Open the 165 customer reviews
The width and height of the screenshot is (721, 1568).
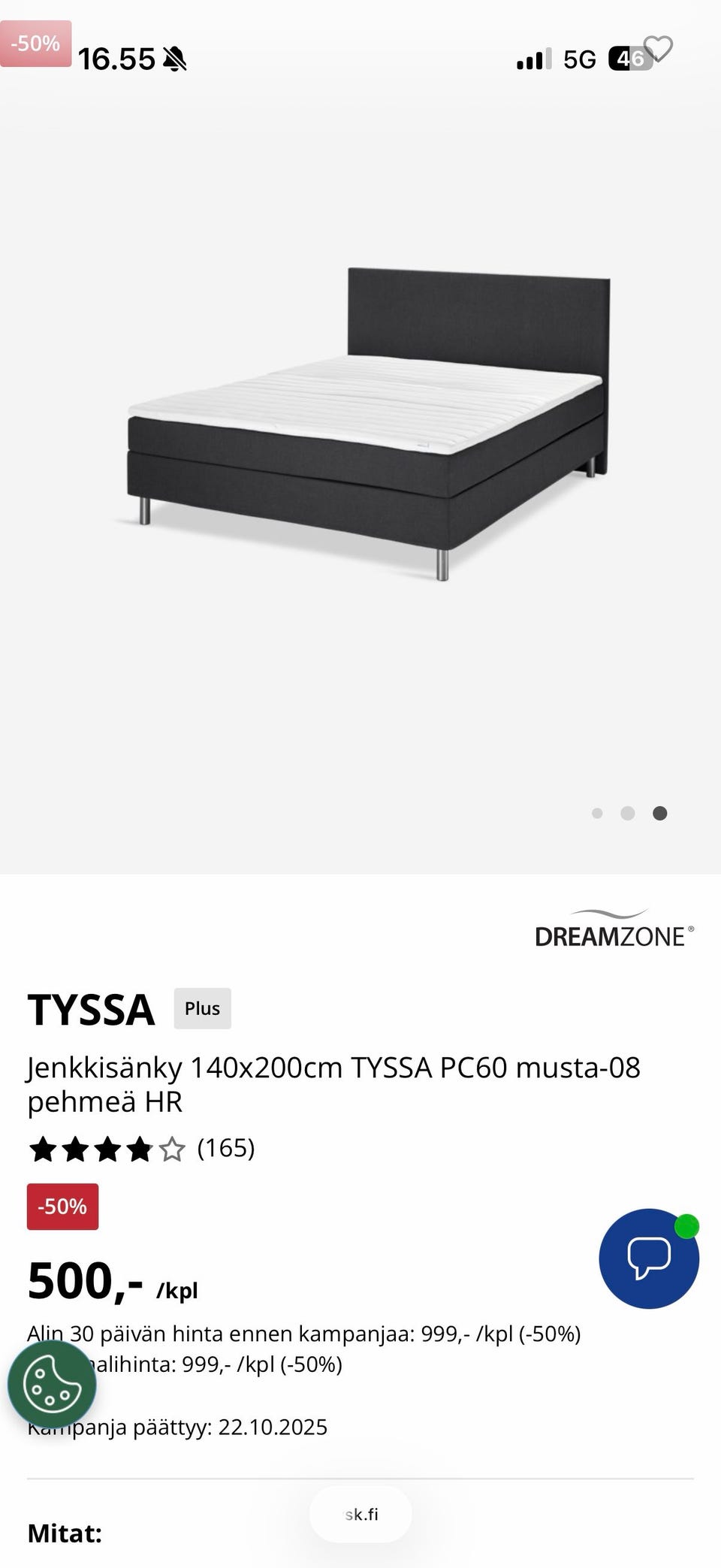pos(225,1148)
